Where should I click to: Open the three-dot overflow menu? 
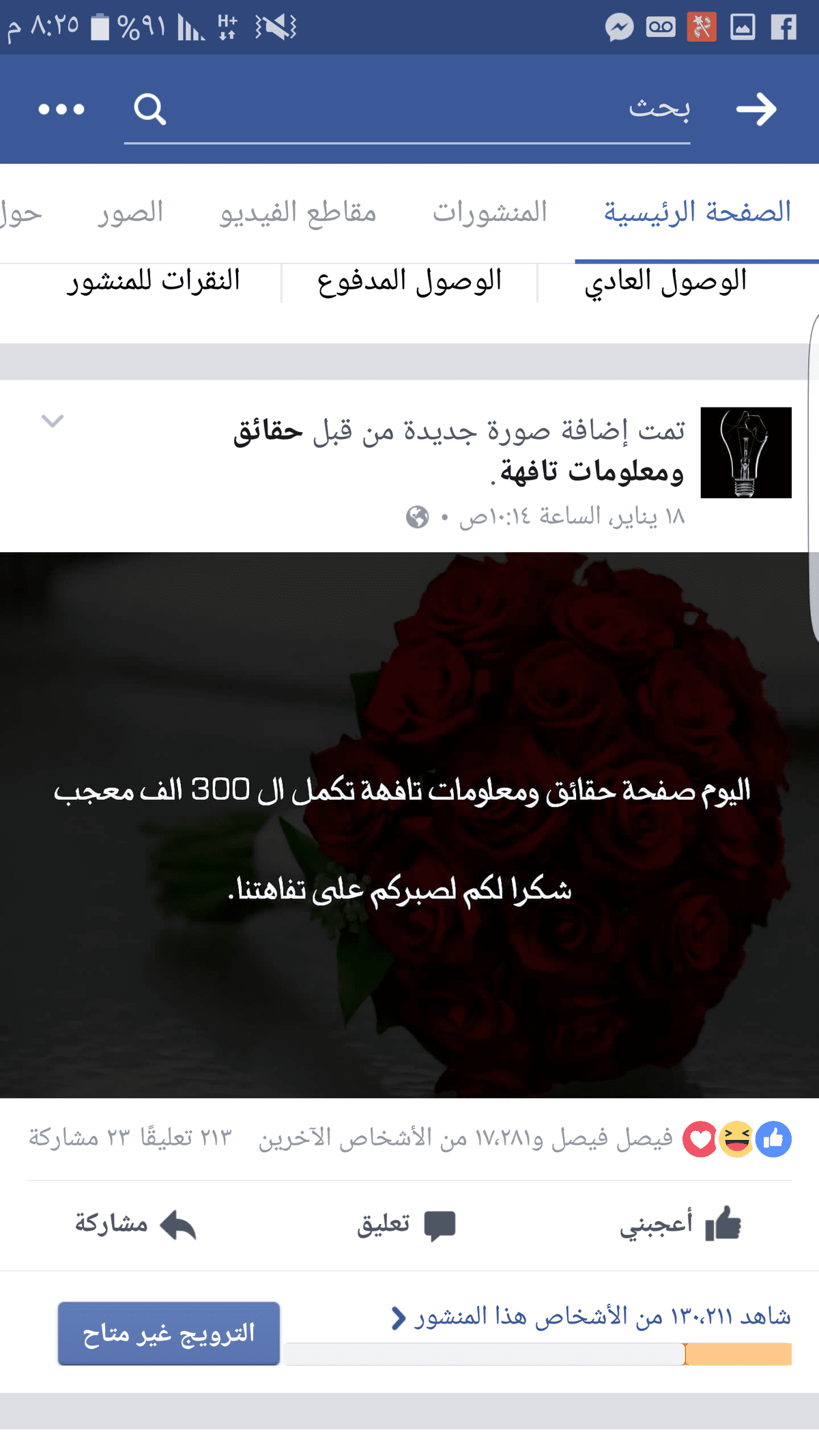(61, 109)
